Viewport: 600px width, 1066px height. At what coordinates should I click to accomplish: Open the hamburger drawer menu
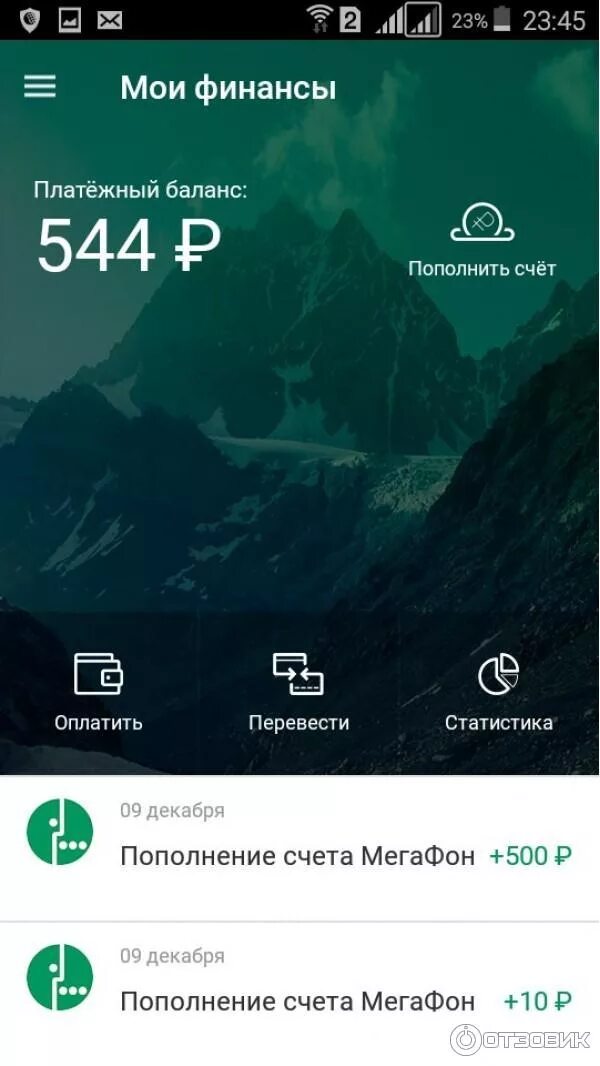point(40,87)
